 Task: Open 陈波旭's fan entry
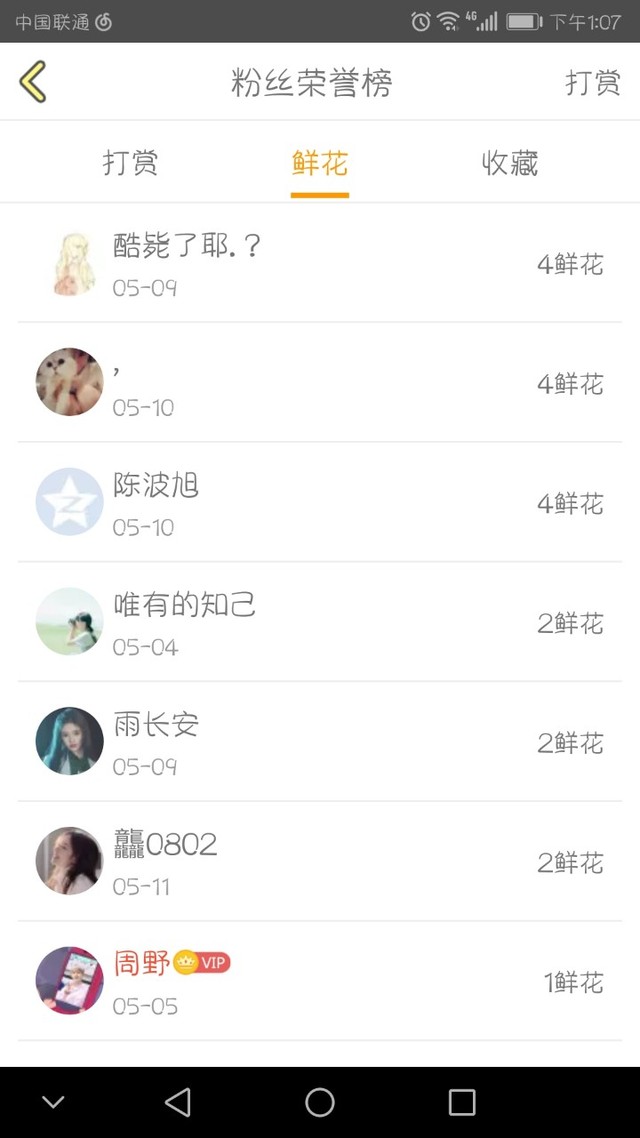click(320, 502)
